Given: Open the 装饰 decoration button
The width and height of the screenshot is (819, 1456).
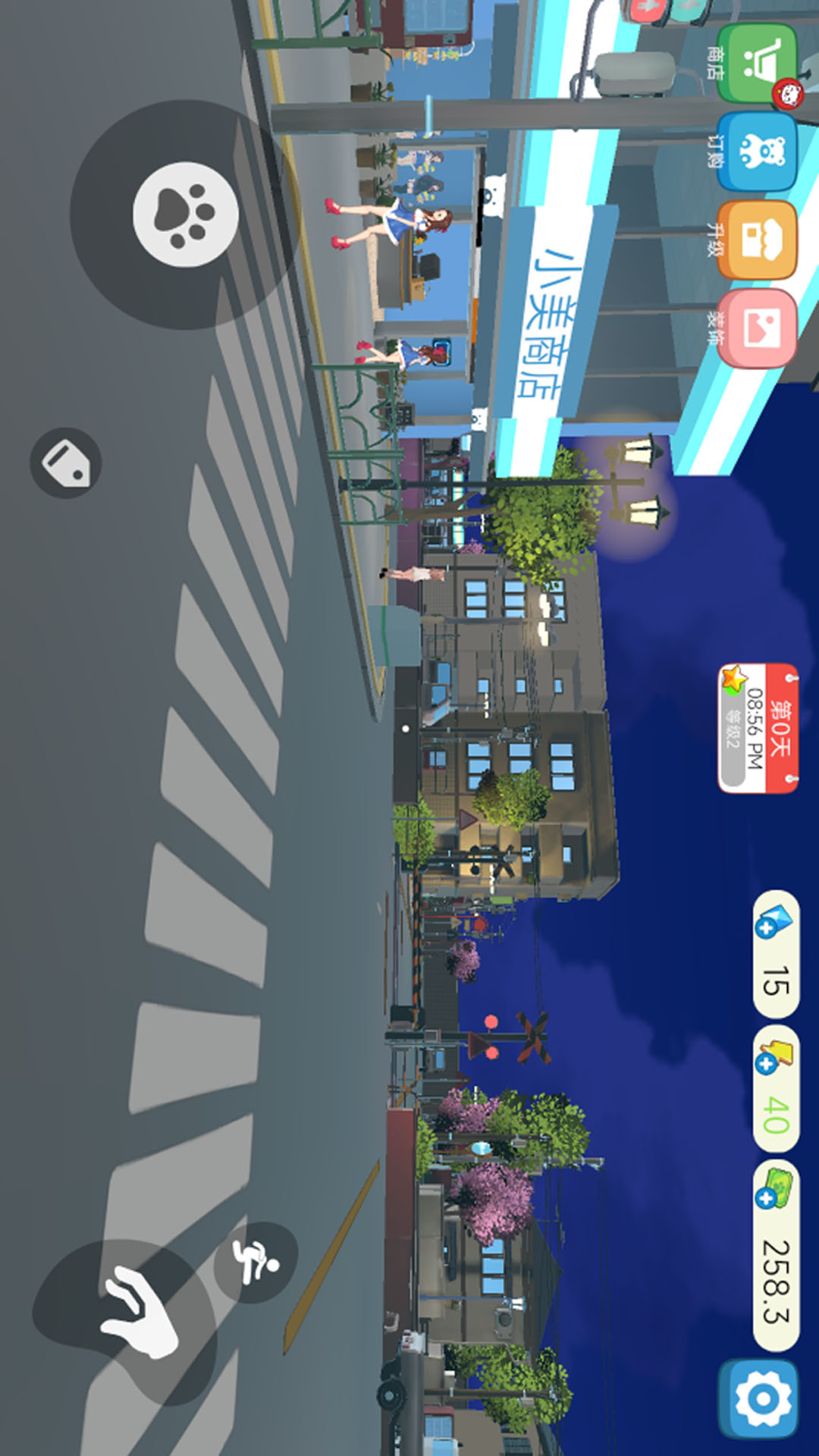Looking at the screenshot, I should pyautogui.click(x=757, y=328).
